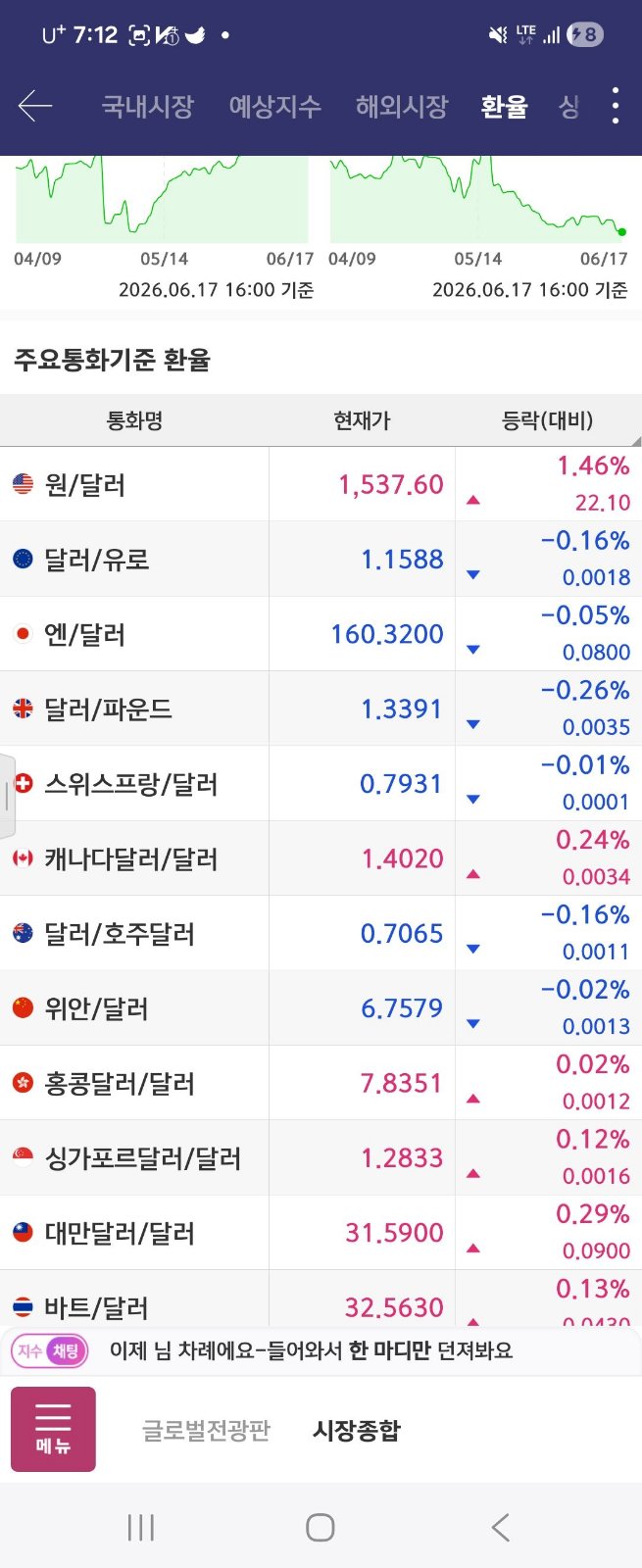Select 시장종합 at the bottom

357,1431
